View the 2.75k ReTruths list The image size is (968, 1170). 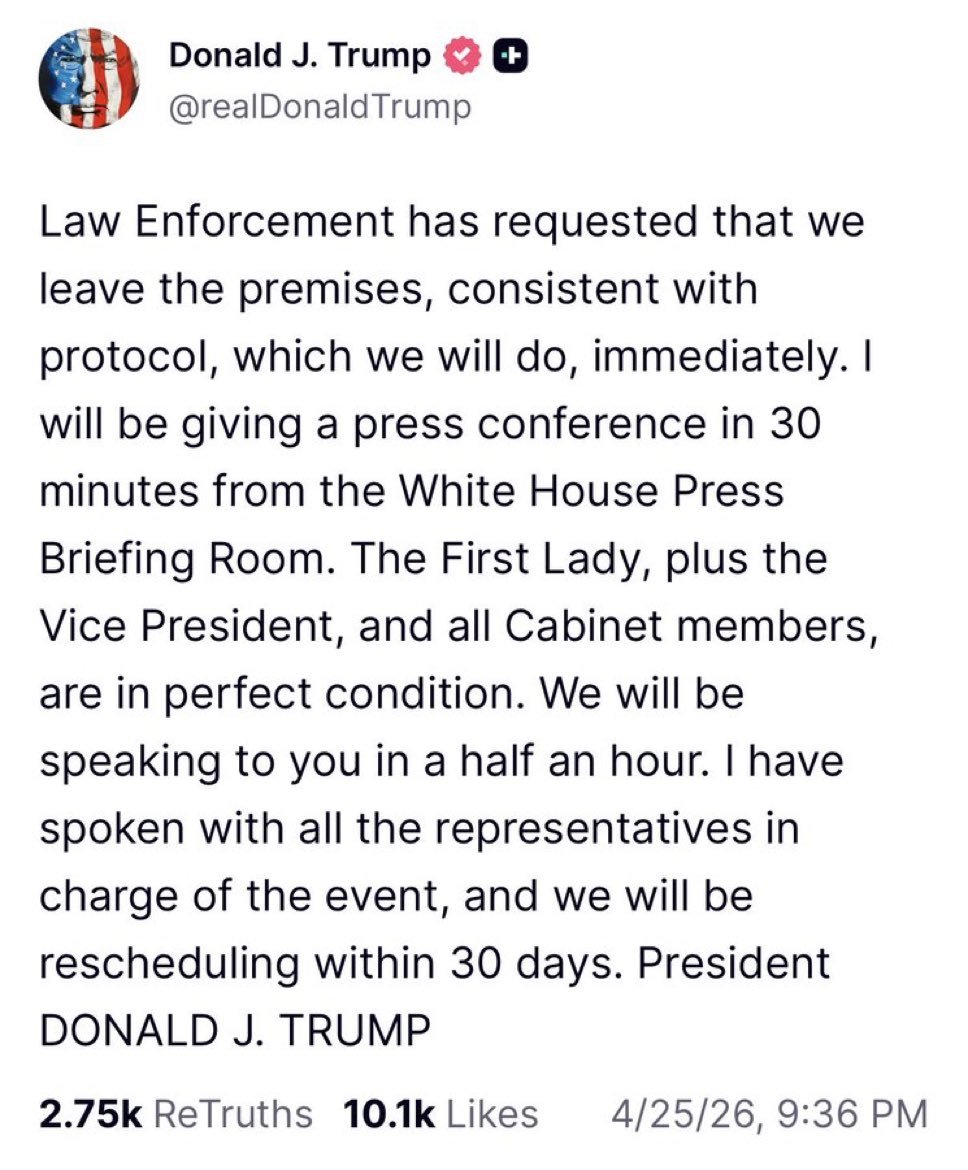click(x=175, y=1113)
